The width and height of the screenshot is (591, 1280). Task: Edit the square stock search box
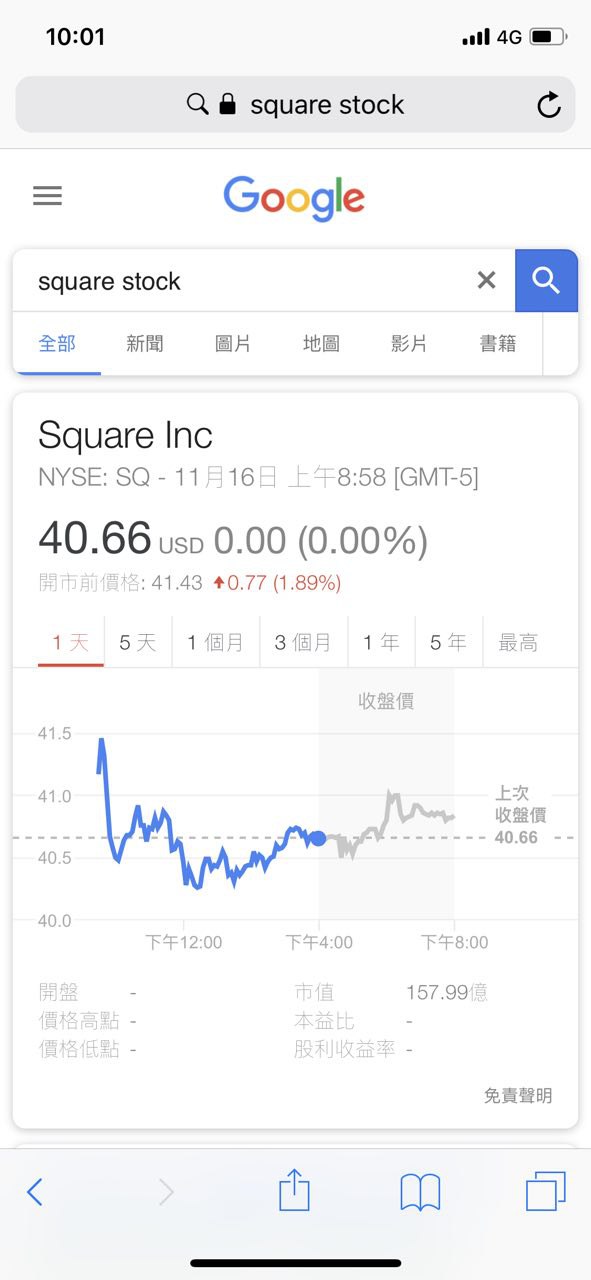point(250,281)
